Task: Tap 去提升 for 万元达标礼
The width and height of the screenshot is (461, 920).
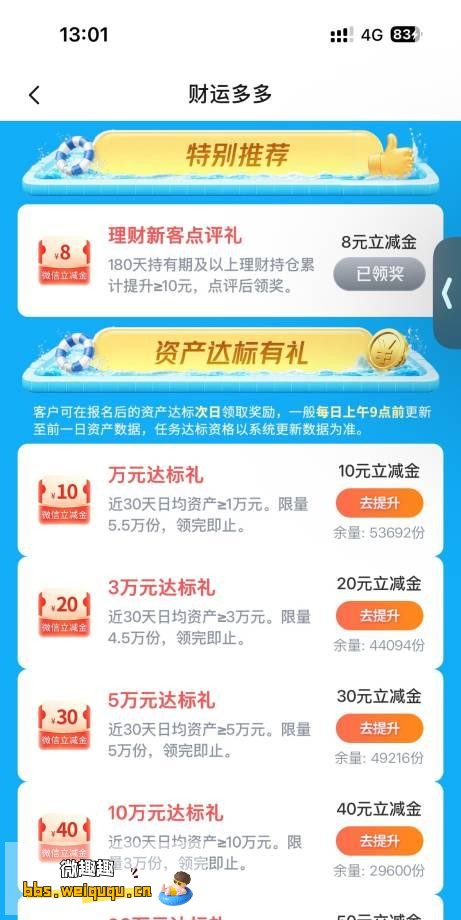Action: click(379, 503)
